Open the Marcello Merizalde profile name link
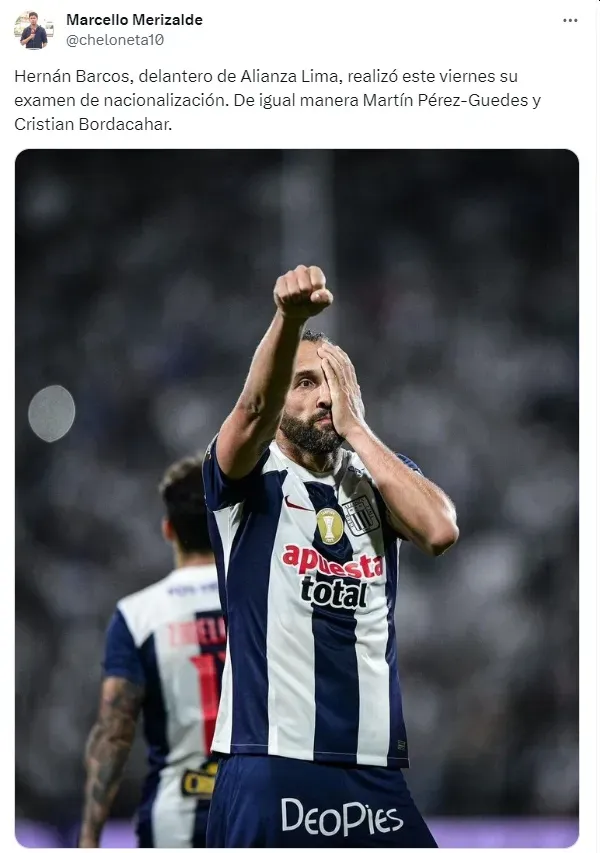 [x=134, y=20]
